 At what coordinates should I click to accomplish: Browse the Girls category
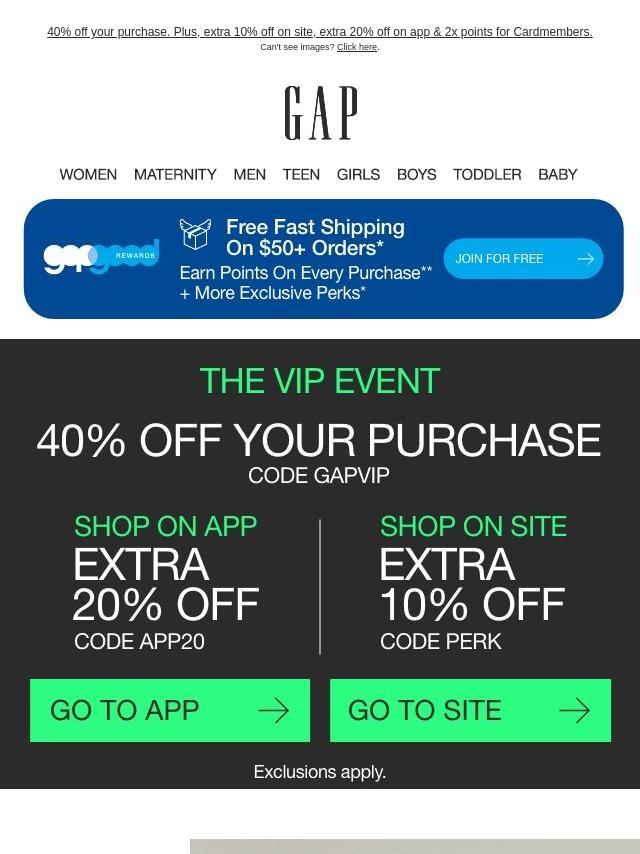pyautogui.click(x=358, y=174)
